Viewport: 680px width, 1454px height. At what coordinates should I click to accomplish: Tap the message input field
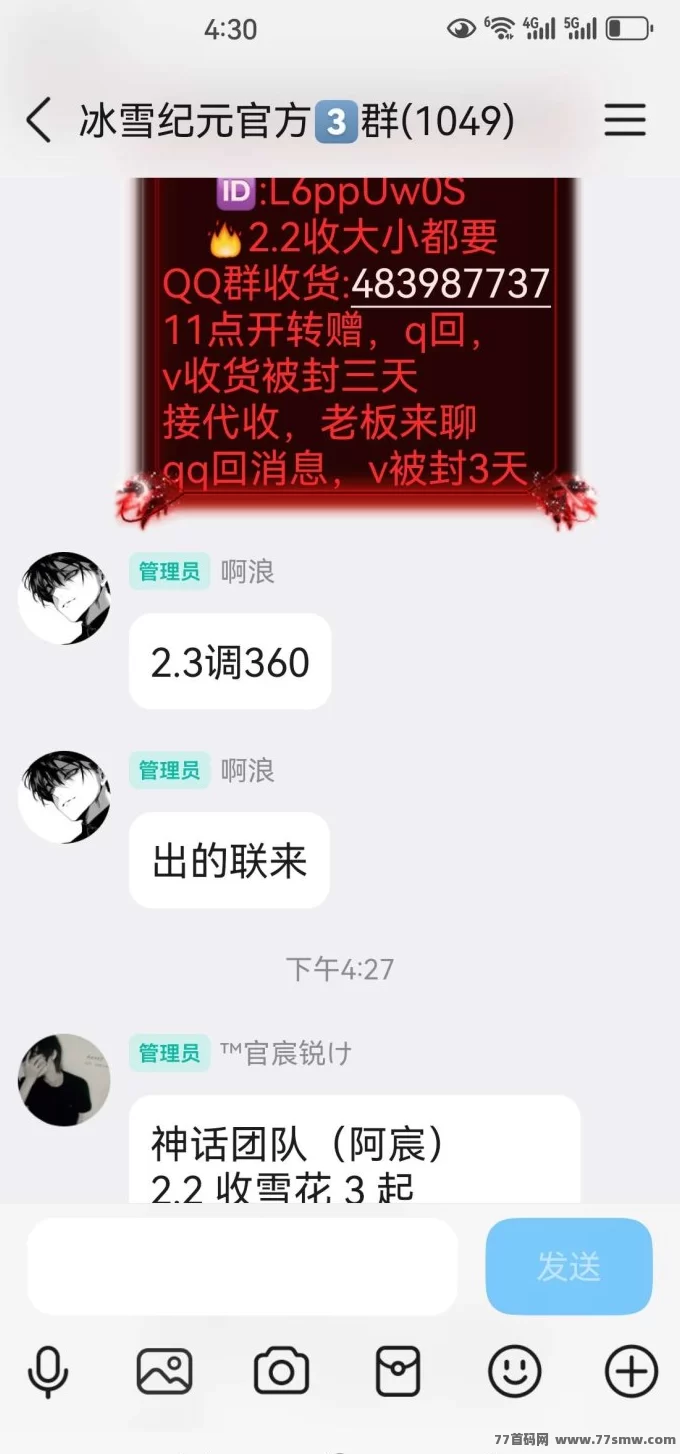(242, 1266)
